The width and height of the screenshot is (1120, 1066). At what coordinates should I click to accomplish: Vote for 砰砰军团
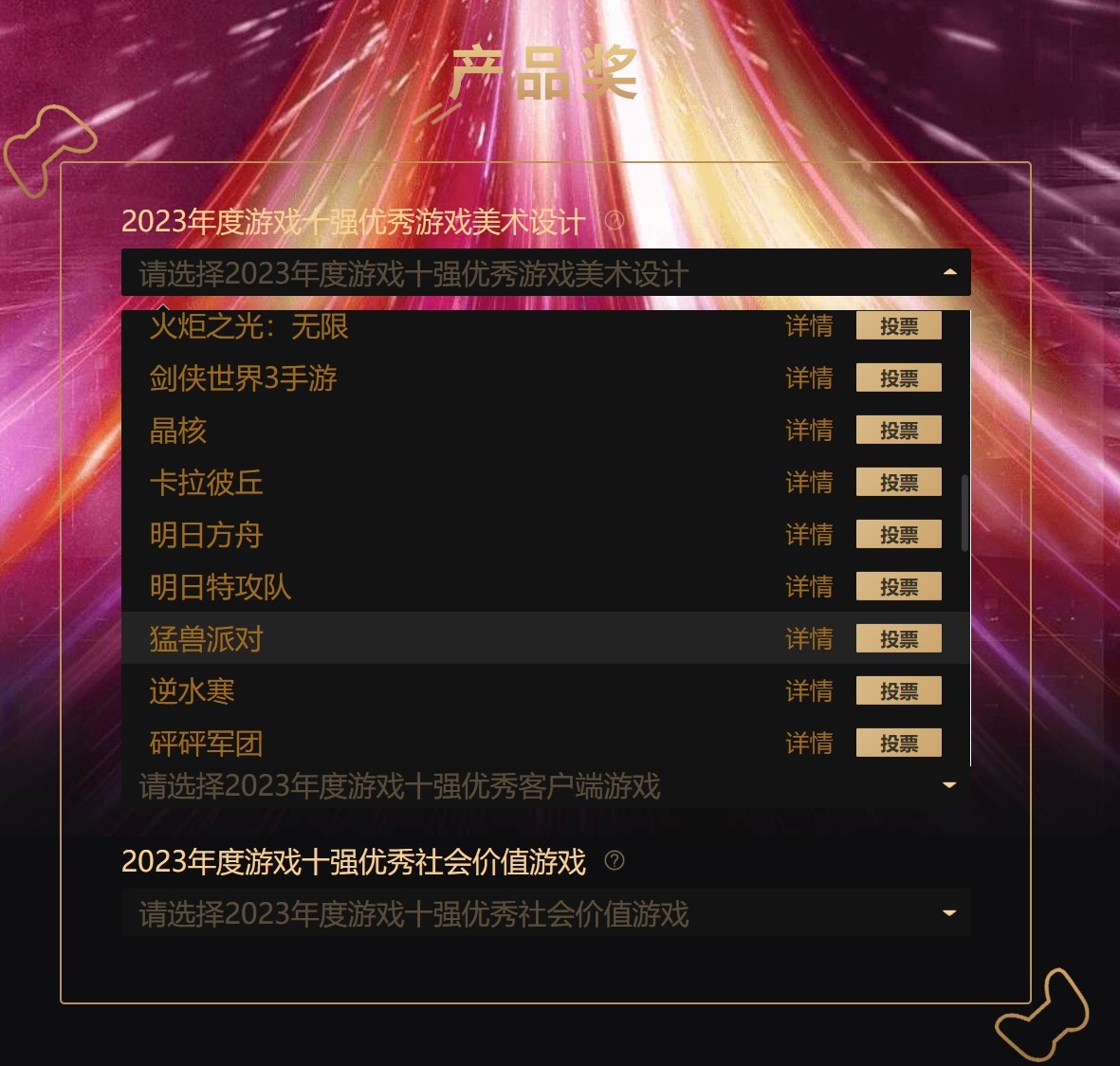[898, 744]
